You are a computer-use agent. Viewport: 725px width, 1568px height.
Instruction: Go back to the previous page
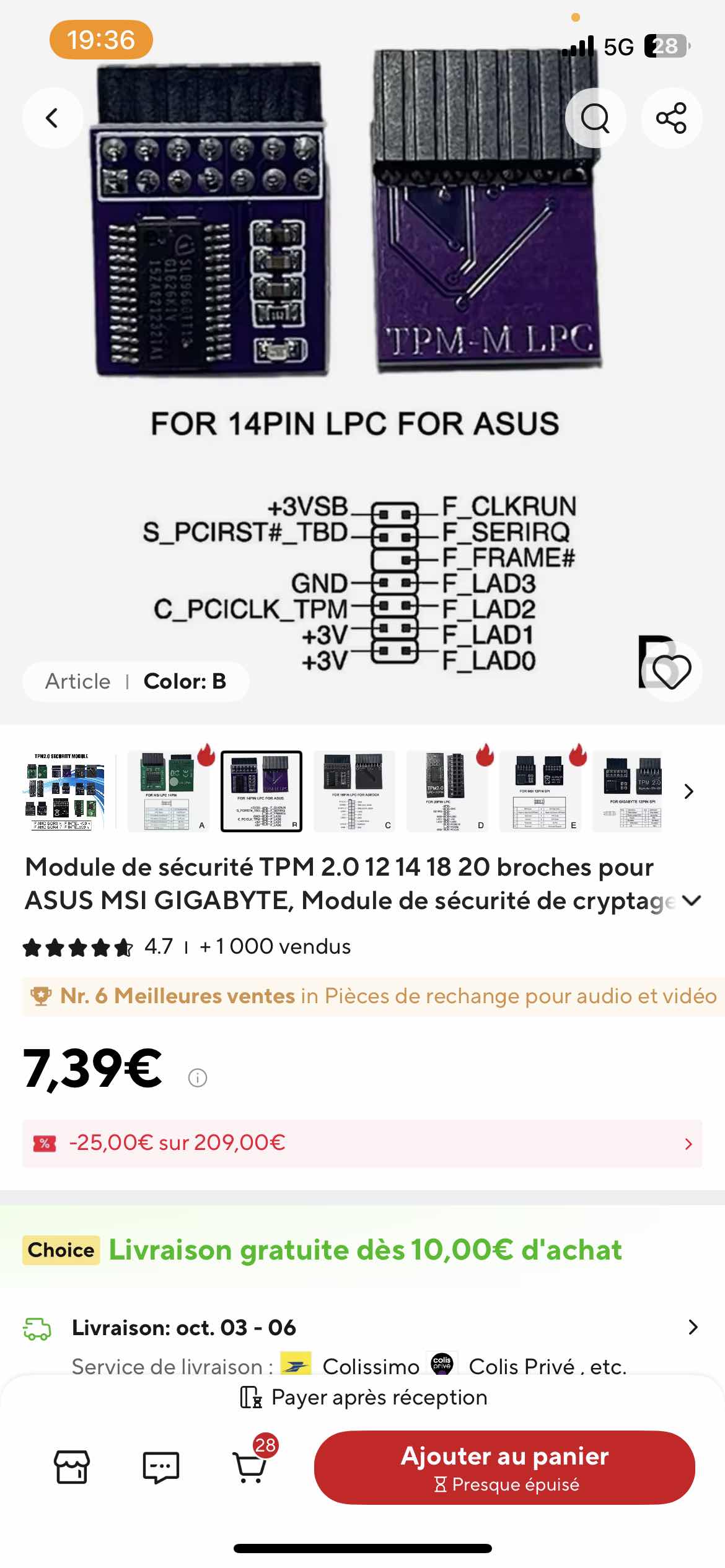point(53,118)
